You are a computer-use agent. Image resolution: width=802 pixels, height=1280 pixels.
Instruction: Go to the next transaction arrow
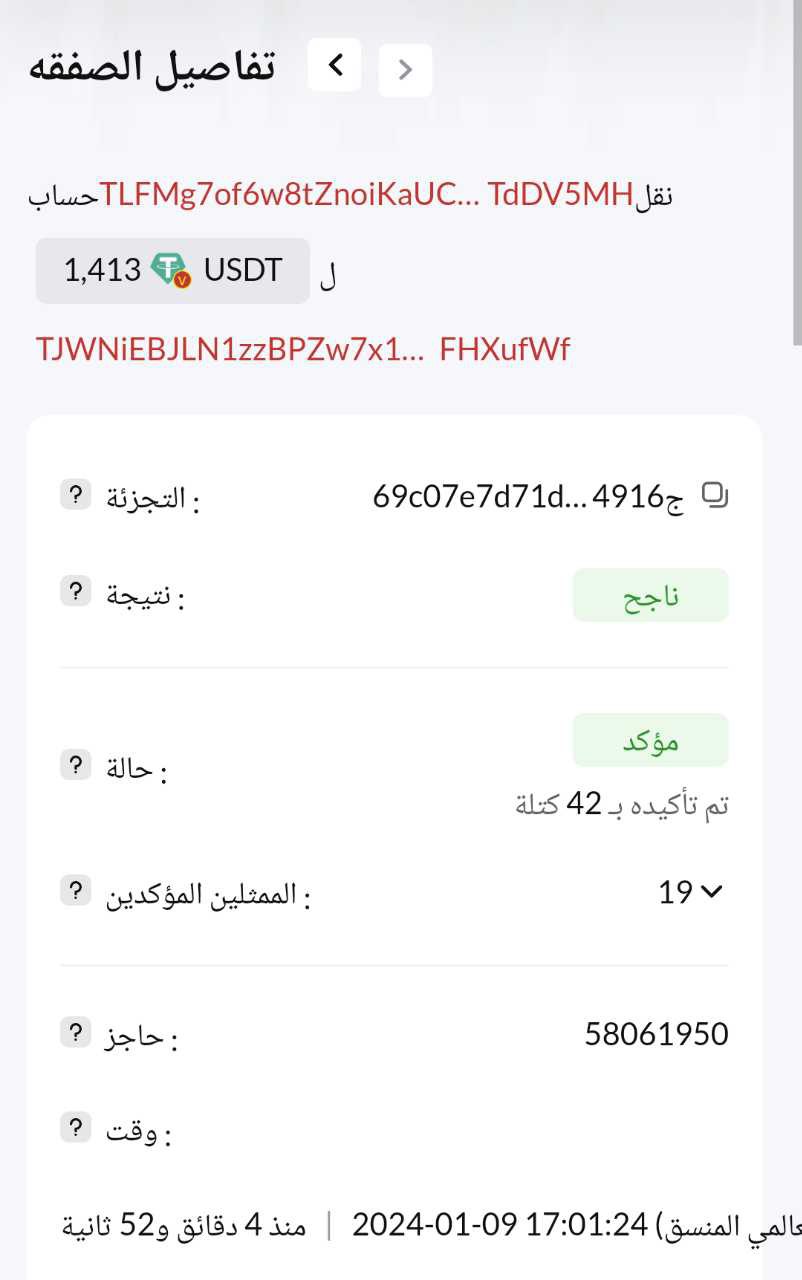405,70
